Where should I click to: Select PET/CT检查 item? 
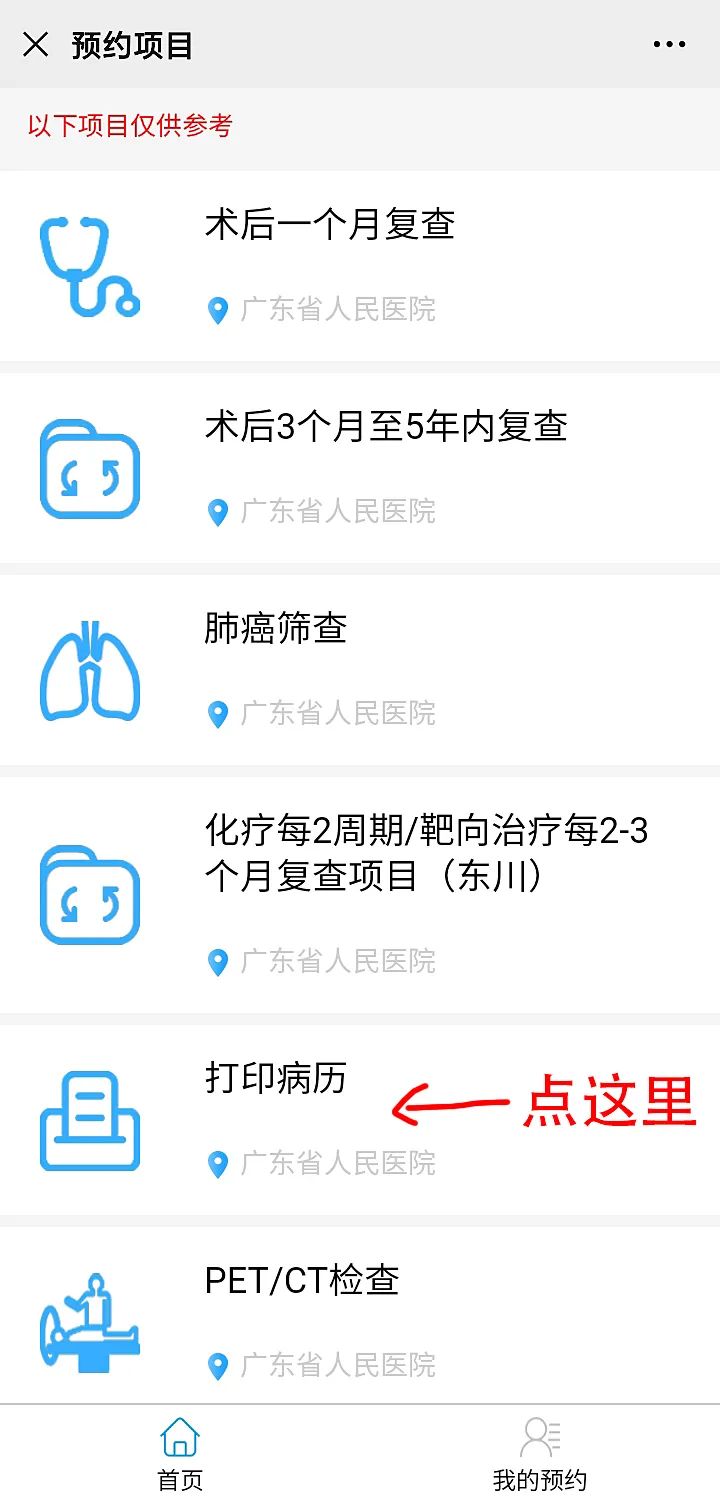pyautogui.click(x=360, y=1315)
